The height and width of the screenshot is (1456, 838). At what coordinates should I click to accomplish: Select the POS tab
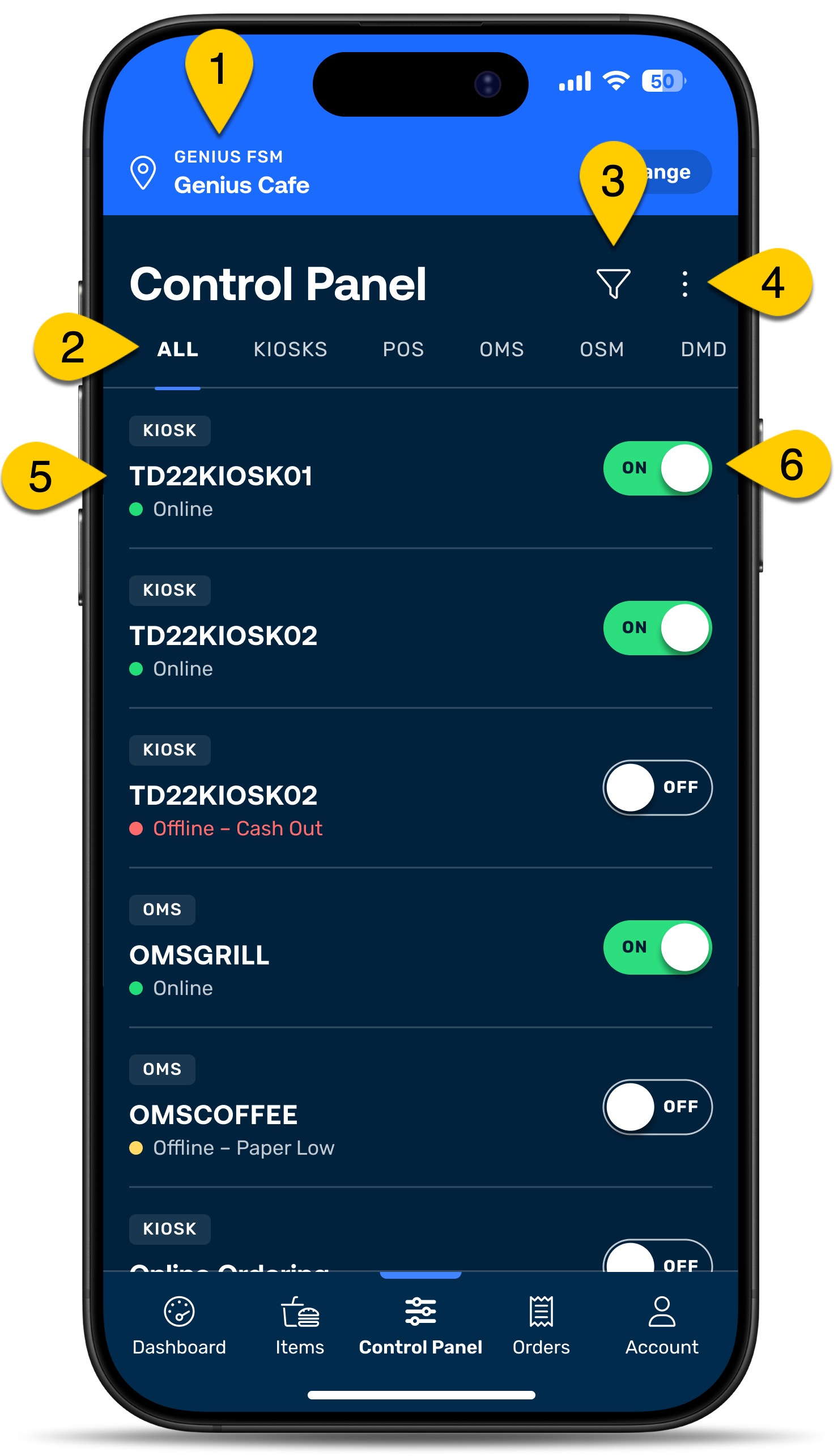[x=403, y=349]
